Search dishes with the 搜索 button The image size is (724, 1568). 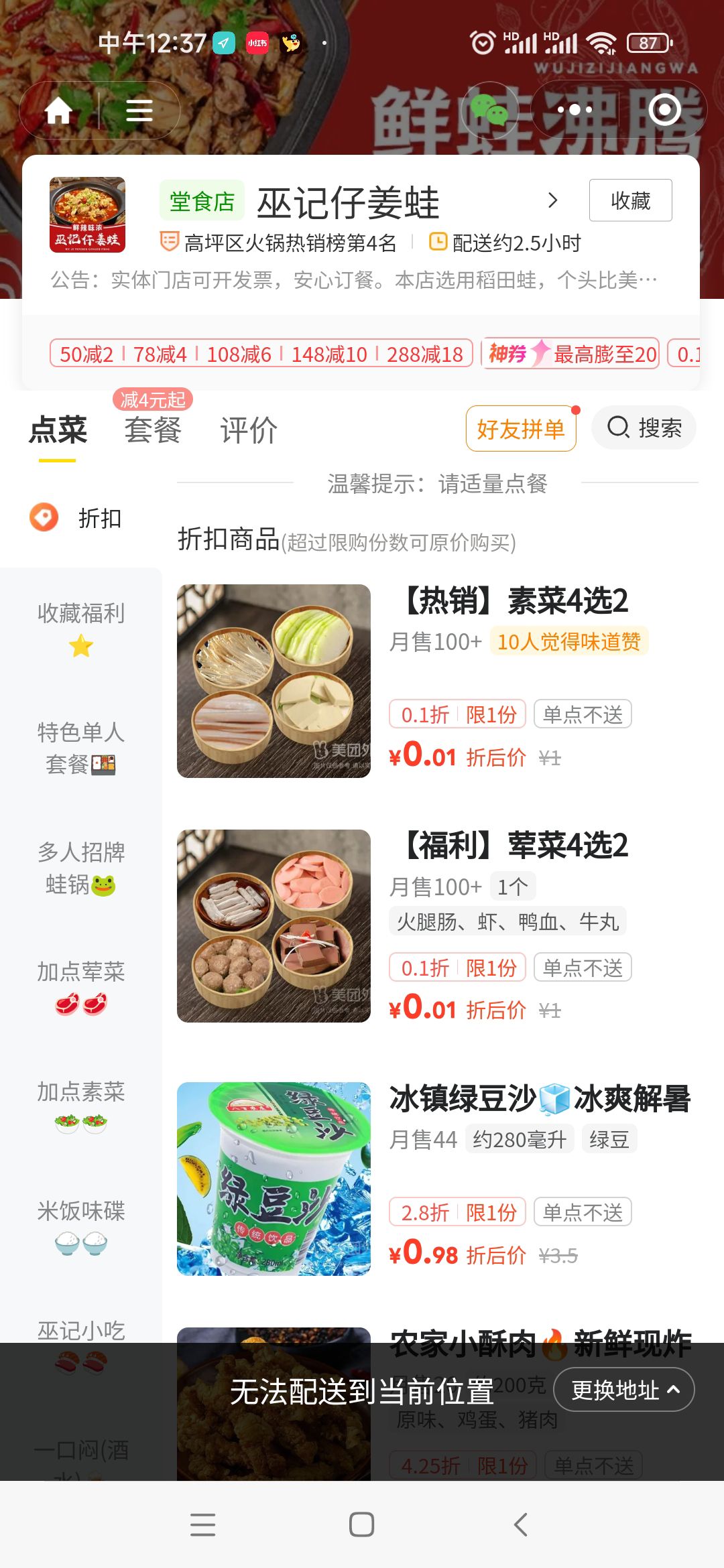pos(644,428)
